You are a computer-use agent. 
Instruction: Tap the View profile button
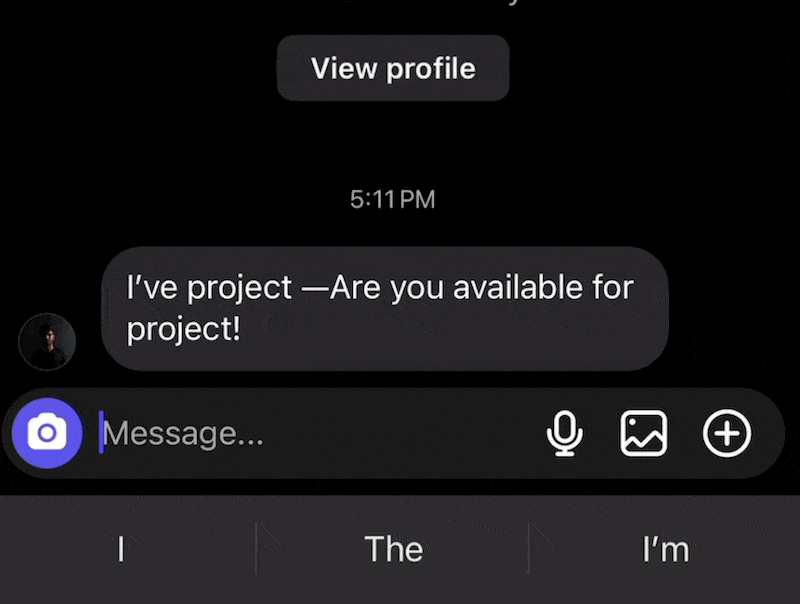point(393,68)
